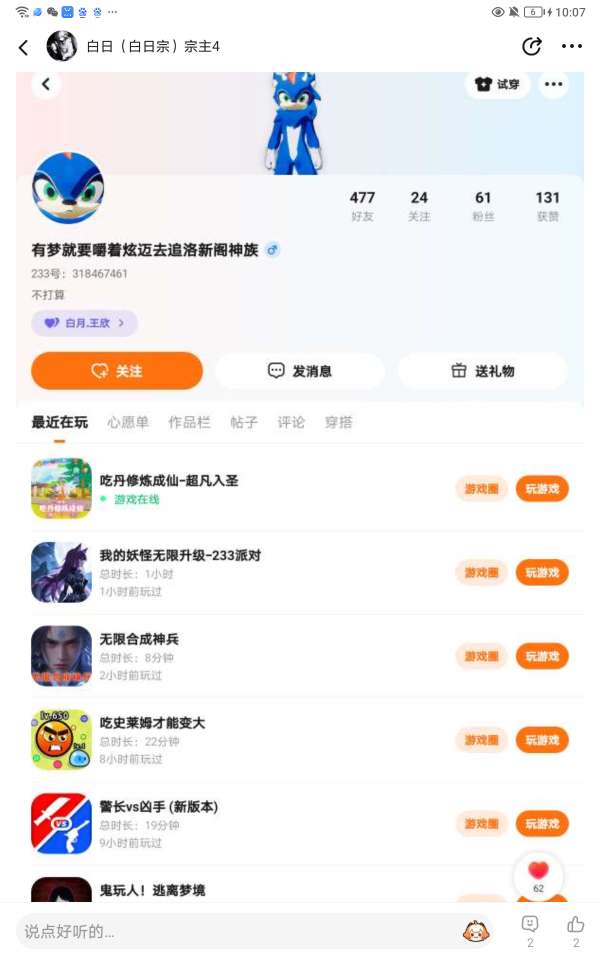The width and height of the screenshot is (600, 960).
Task: Open the top-right overflow menu
Action: 571,46
